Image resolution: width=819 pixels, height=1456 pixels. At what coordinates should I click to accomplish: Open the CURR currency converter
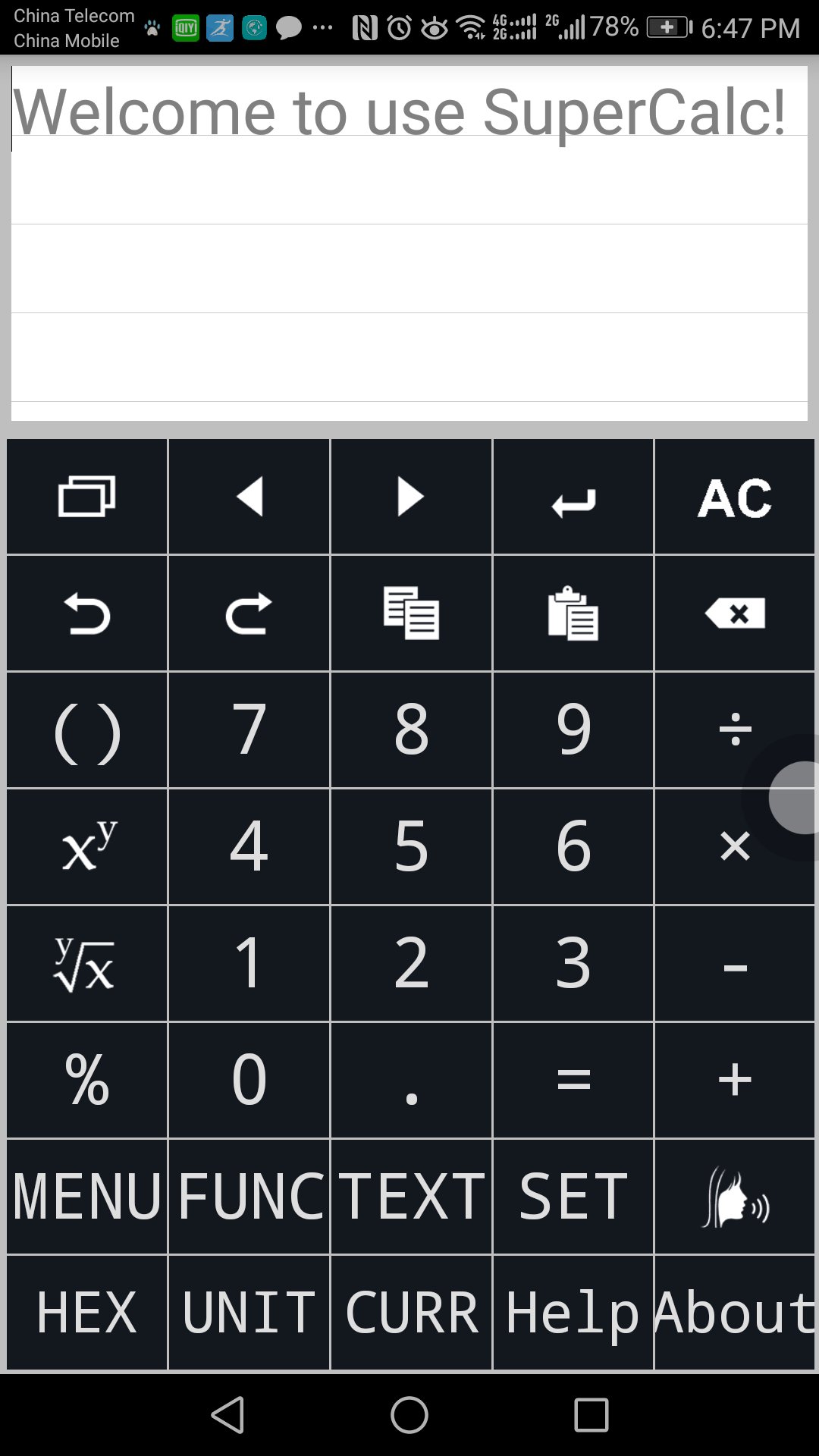[x=411, y=1313]
